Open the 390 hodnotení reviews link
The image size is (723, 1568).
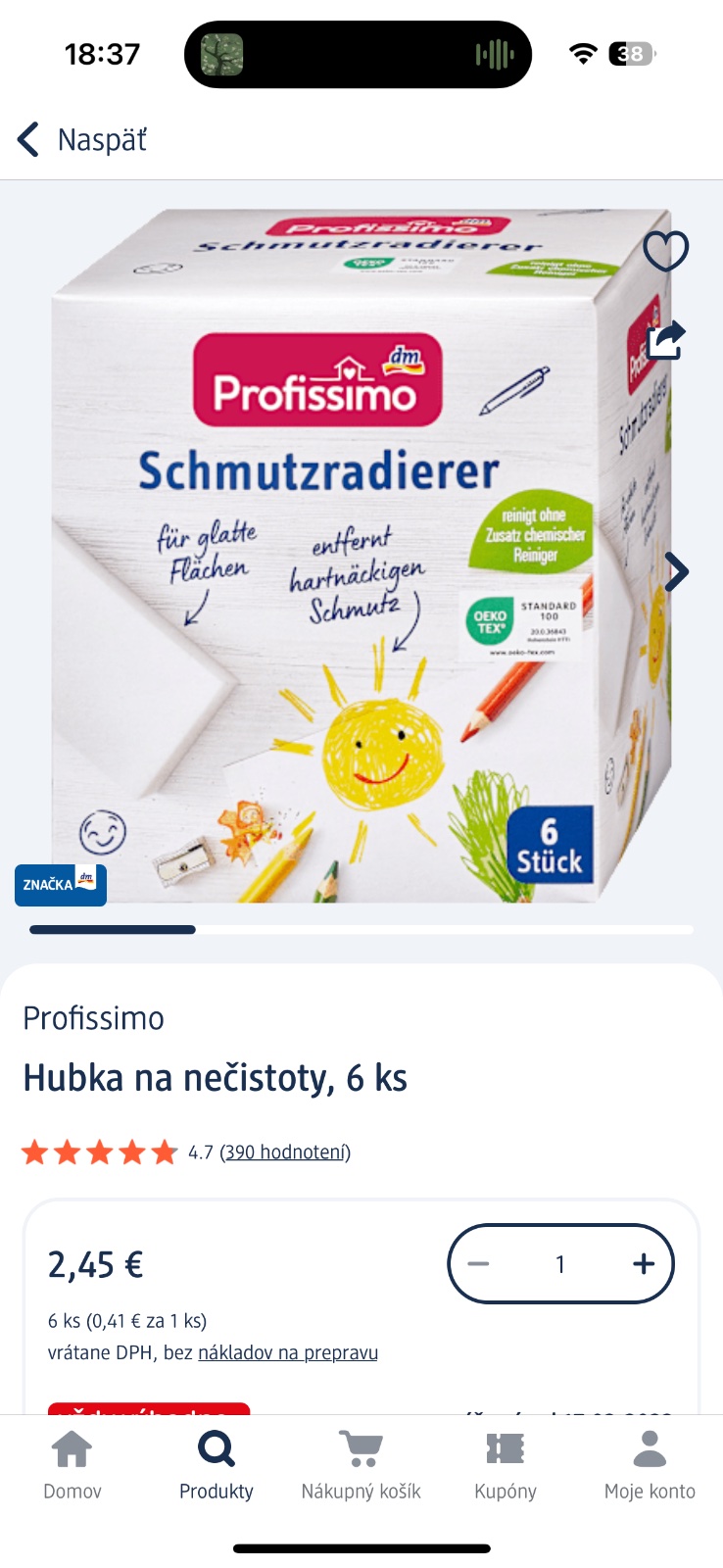(285, 1151)
